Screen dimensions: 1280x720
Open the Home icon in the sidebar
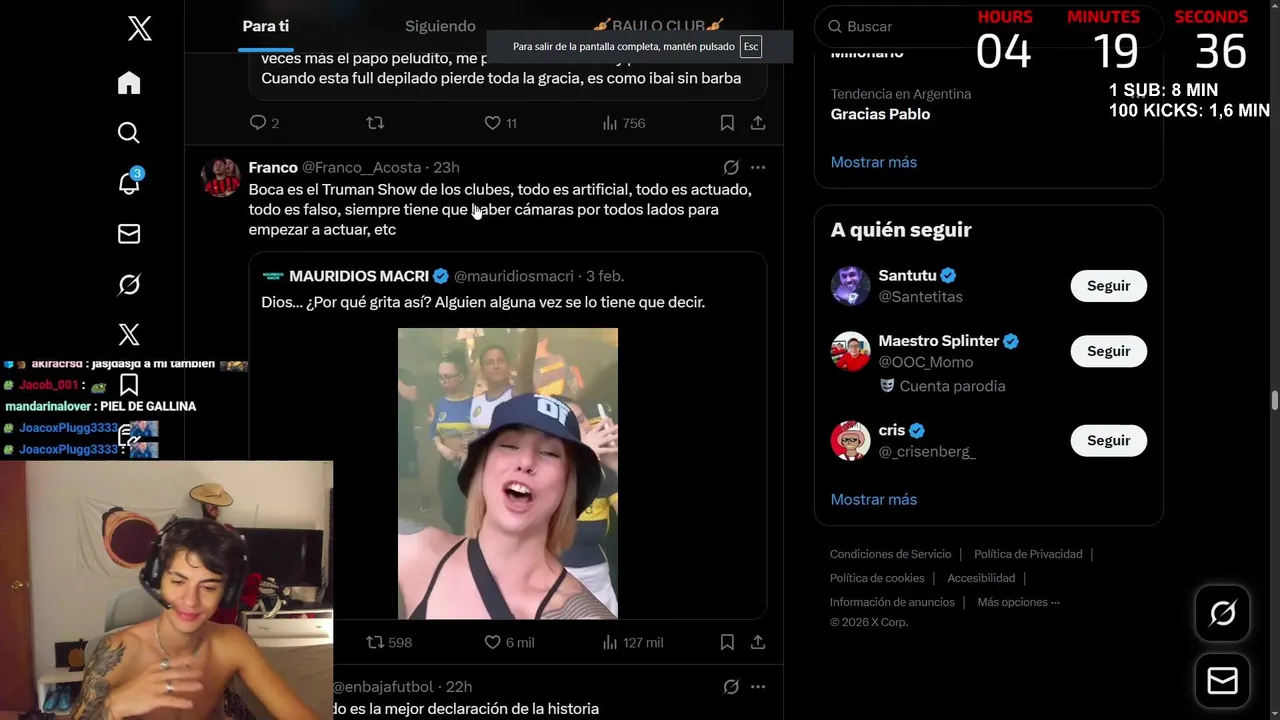click(129, 83)
